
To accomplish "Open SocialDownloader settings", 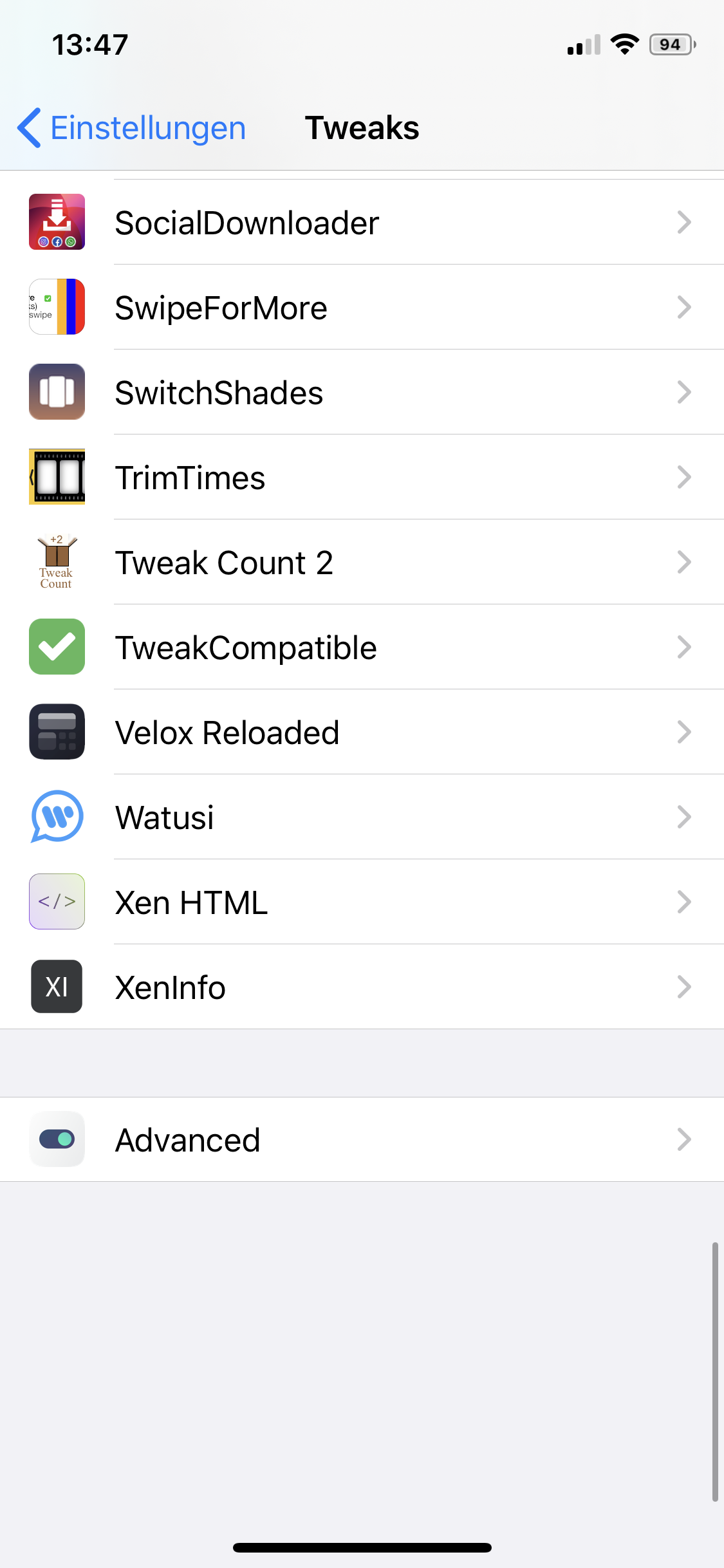I will point(362,223).
